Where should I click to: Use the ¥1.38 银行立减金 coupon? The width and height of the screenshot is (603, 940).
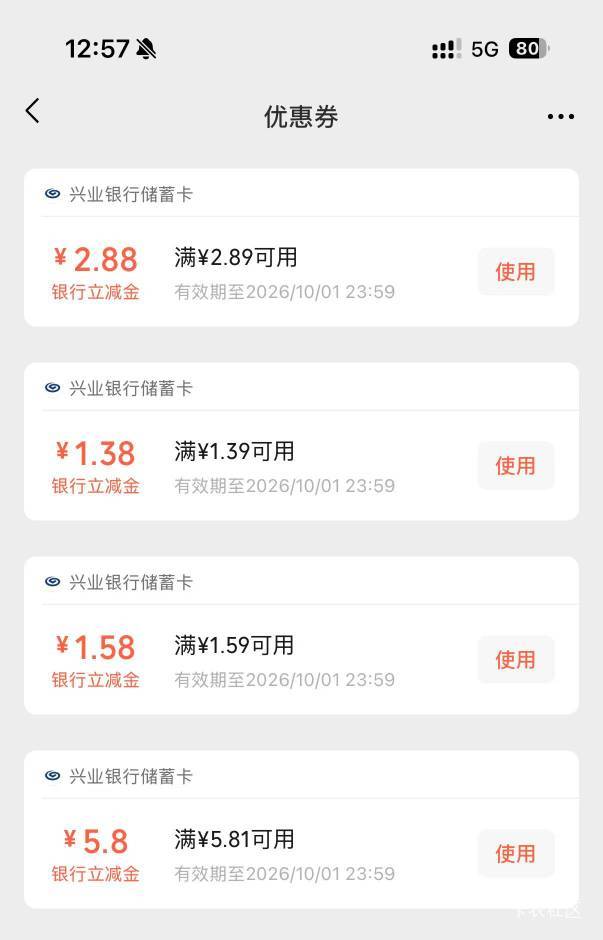pos(515,465)
